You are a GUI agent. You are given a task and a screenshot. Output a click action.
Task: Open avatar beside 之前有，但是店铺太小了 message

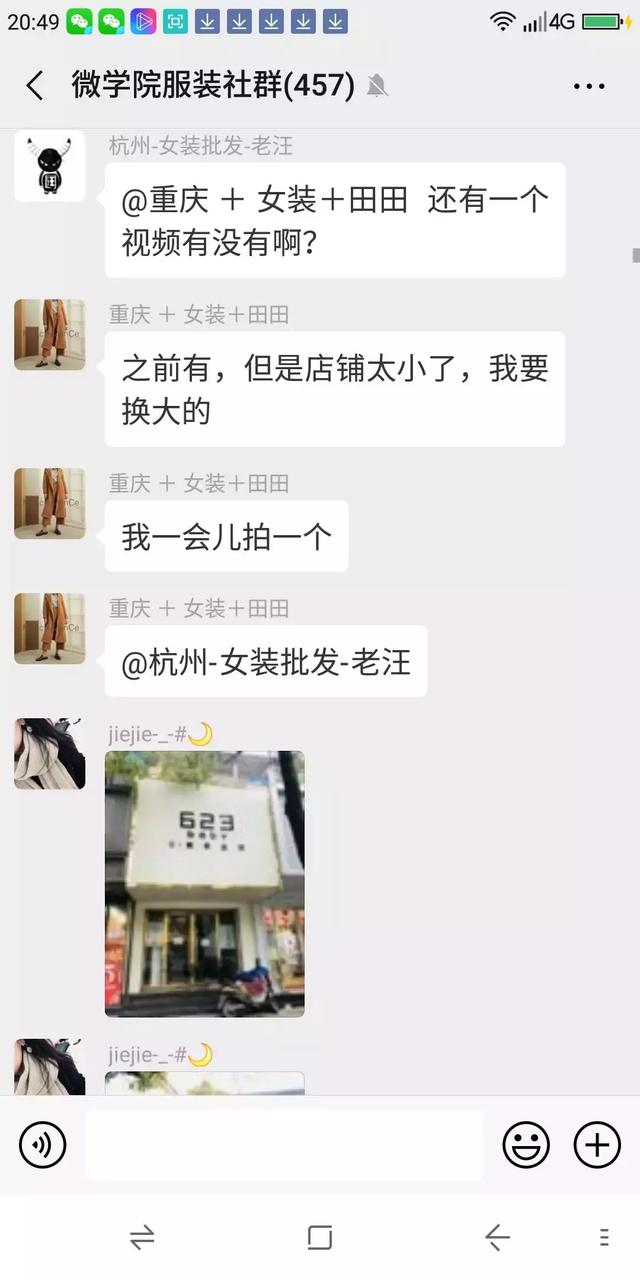49,334
